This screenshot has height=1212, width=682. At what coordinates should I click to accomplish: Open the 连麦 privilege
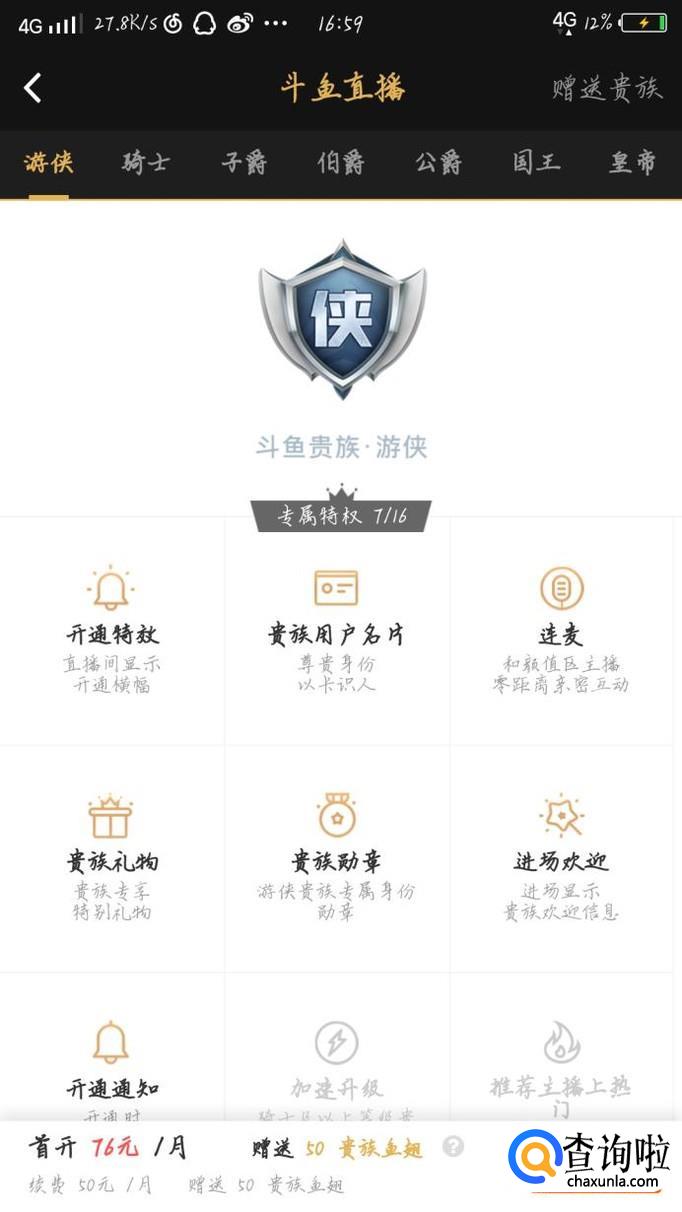[x=561, y=630]
